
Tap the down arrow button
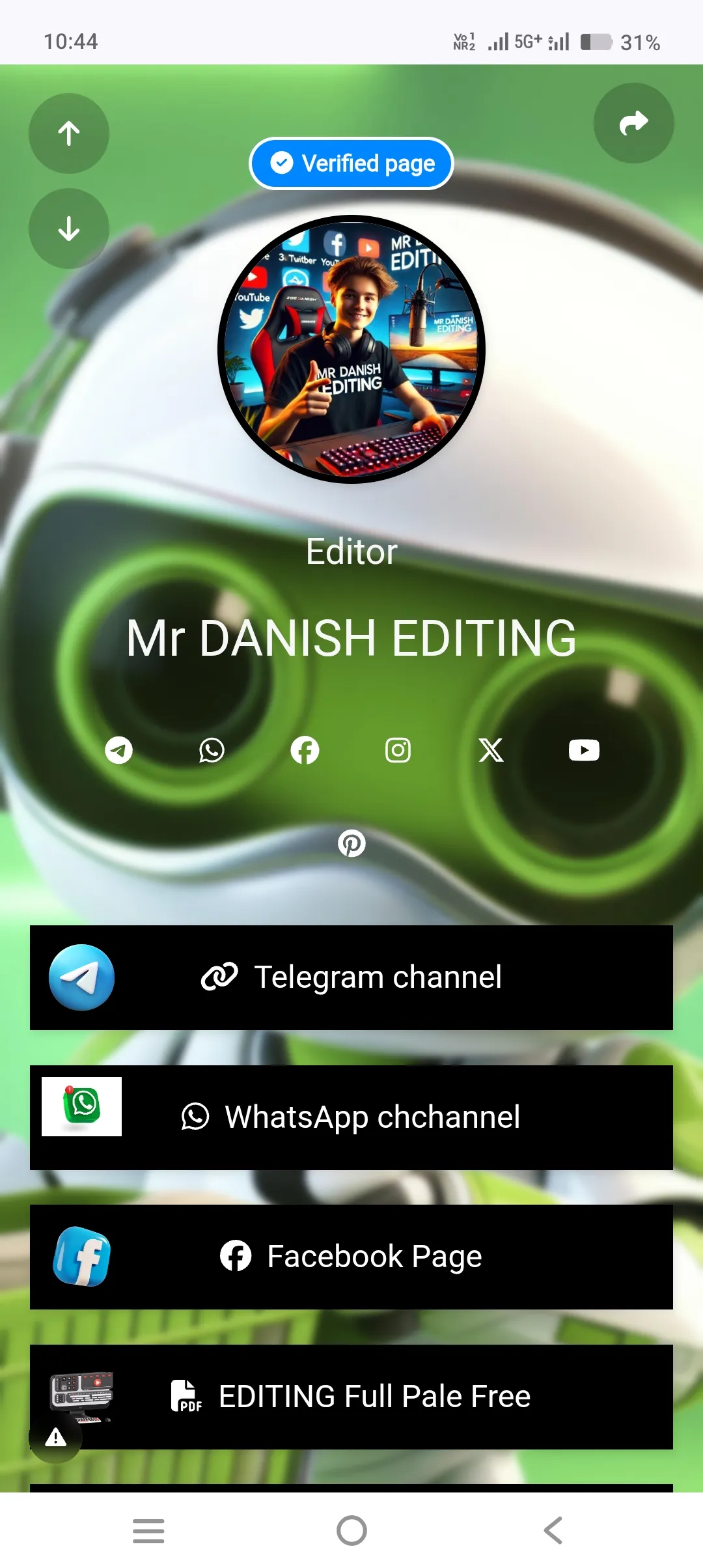pos(69,229)
